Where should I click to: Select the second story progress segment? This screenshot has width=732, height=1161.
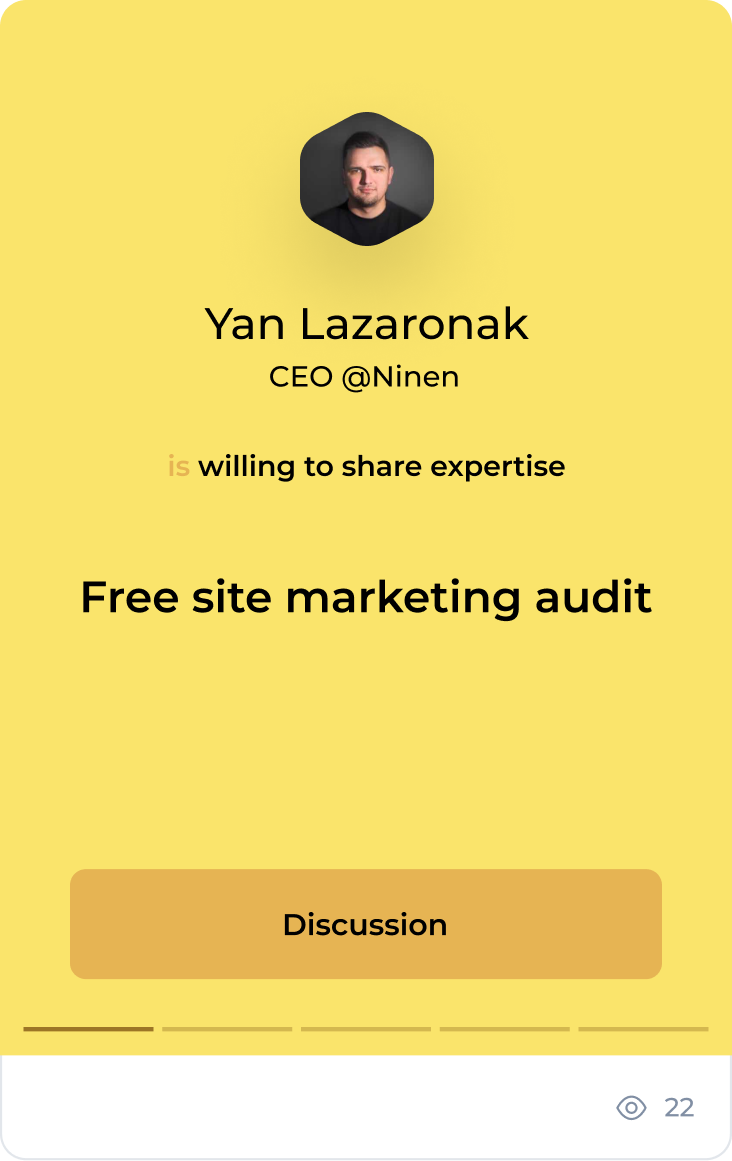225,1028
